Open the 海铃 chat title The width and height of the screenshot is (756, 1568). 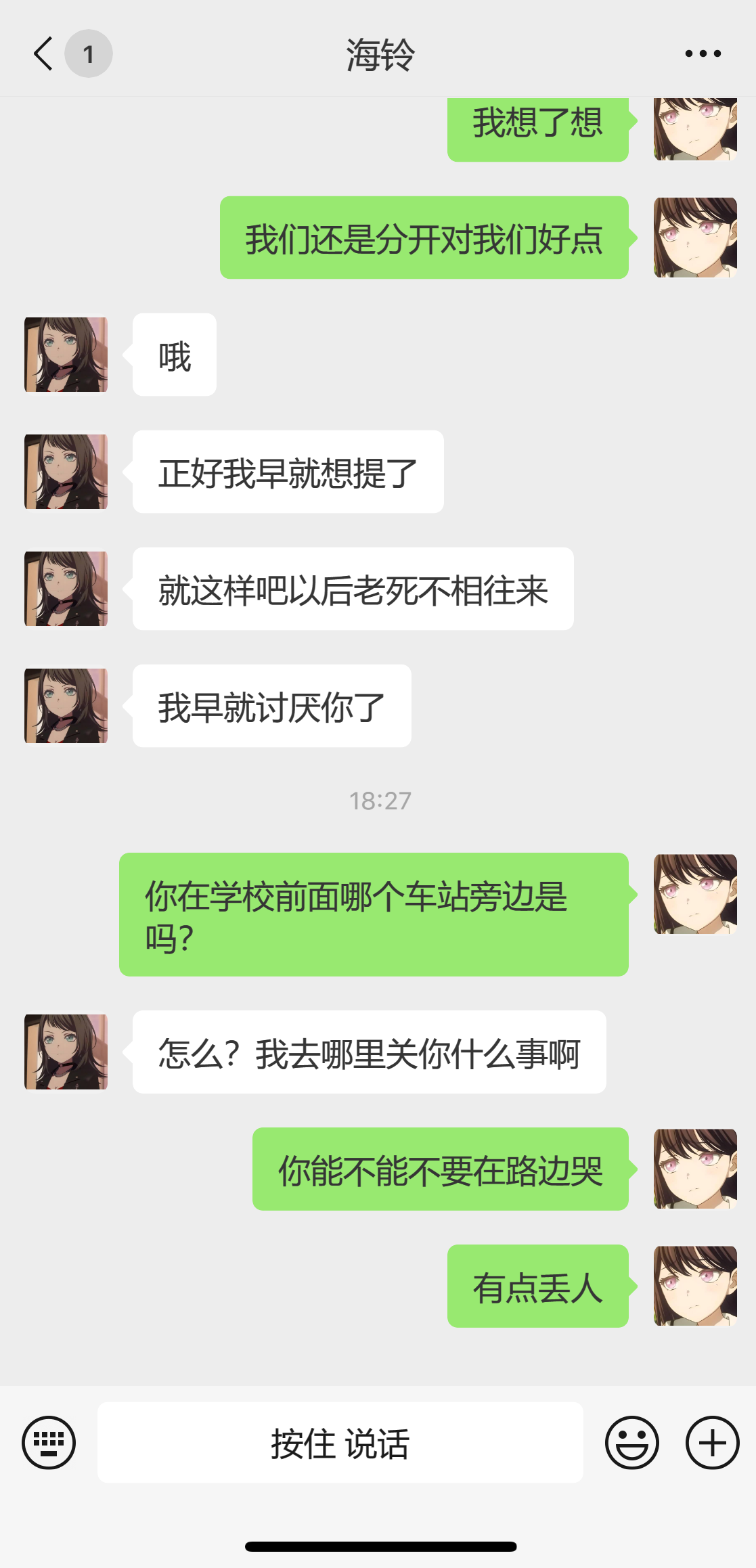pyautogui.click(x=378, y=54)
